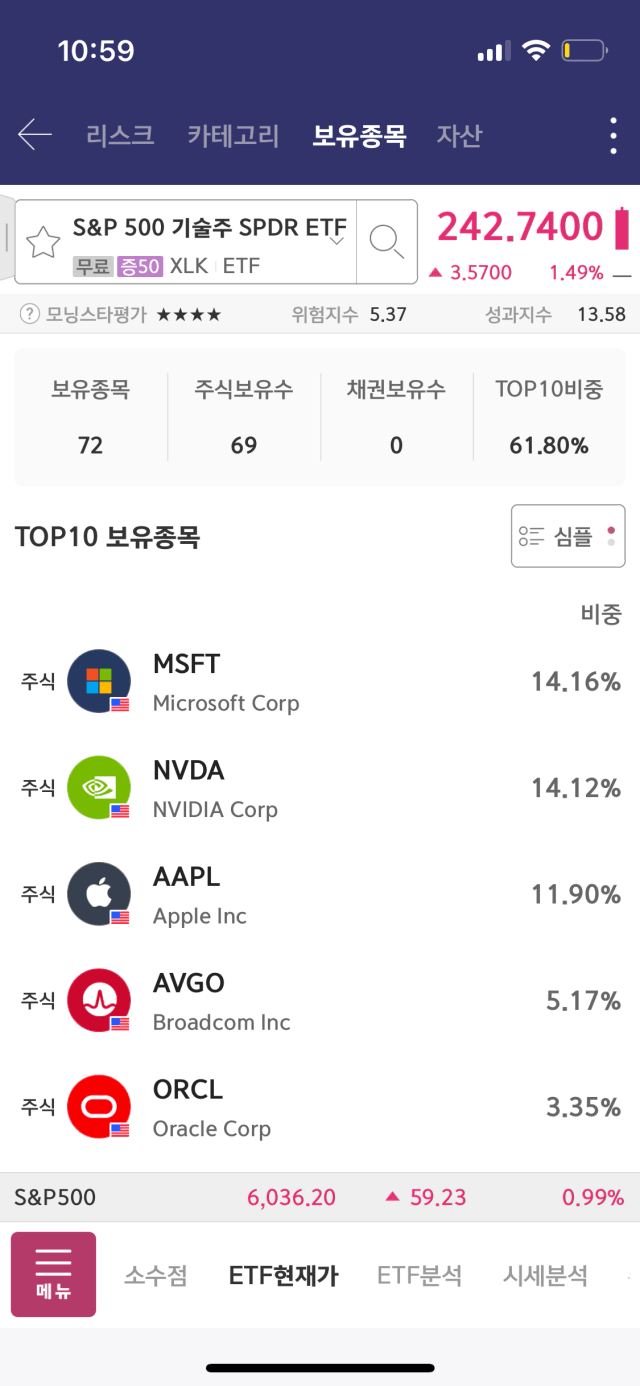Switch to the 카테고리 tab
This screenshot has width=640, height=1386.
point(233,136)
